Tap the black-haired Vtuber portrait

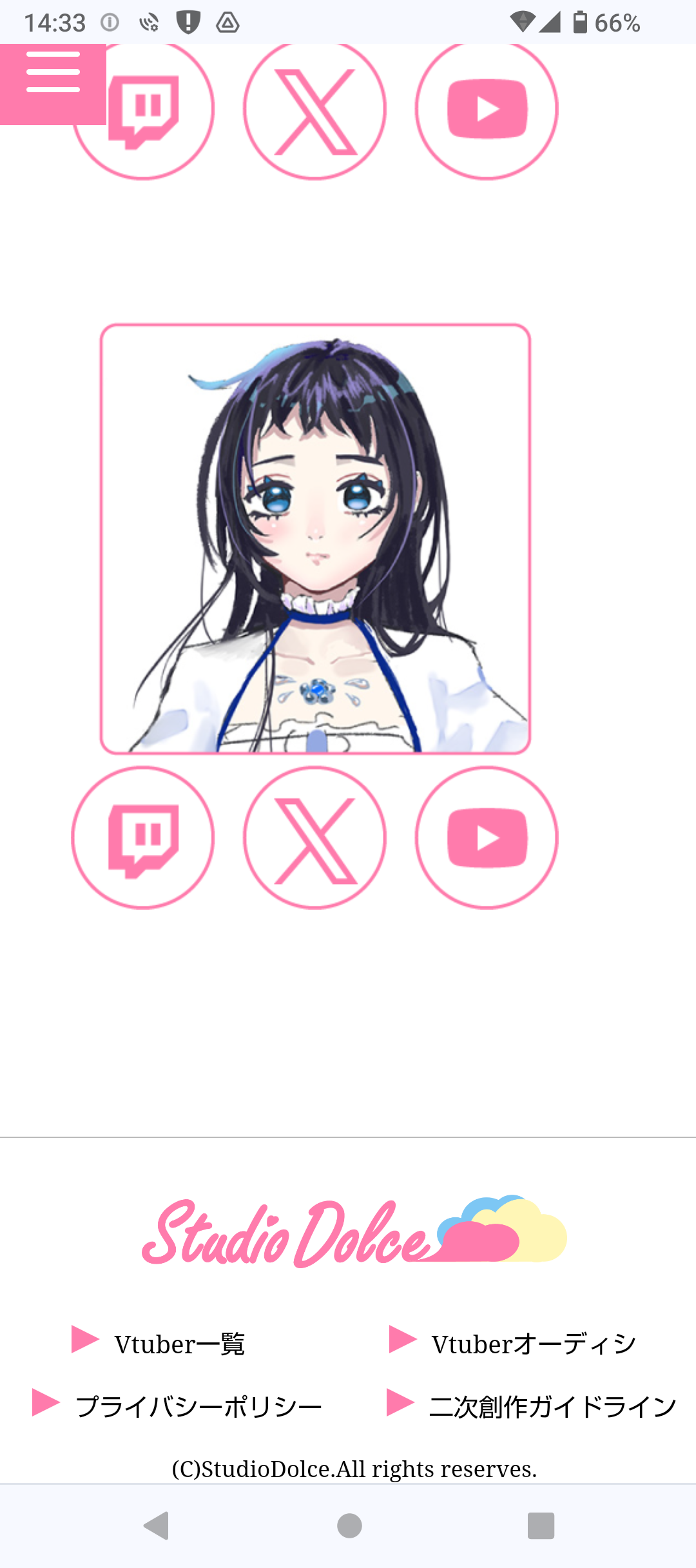[315, 539]
